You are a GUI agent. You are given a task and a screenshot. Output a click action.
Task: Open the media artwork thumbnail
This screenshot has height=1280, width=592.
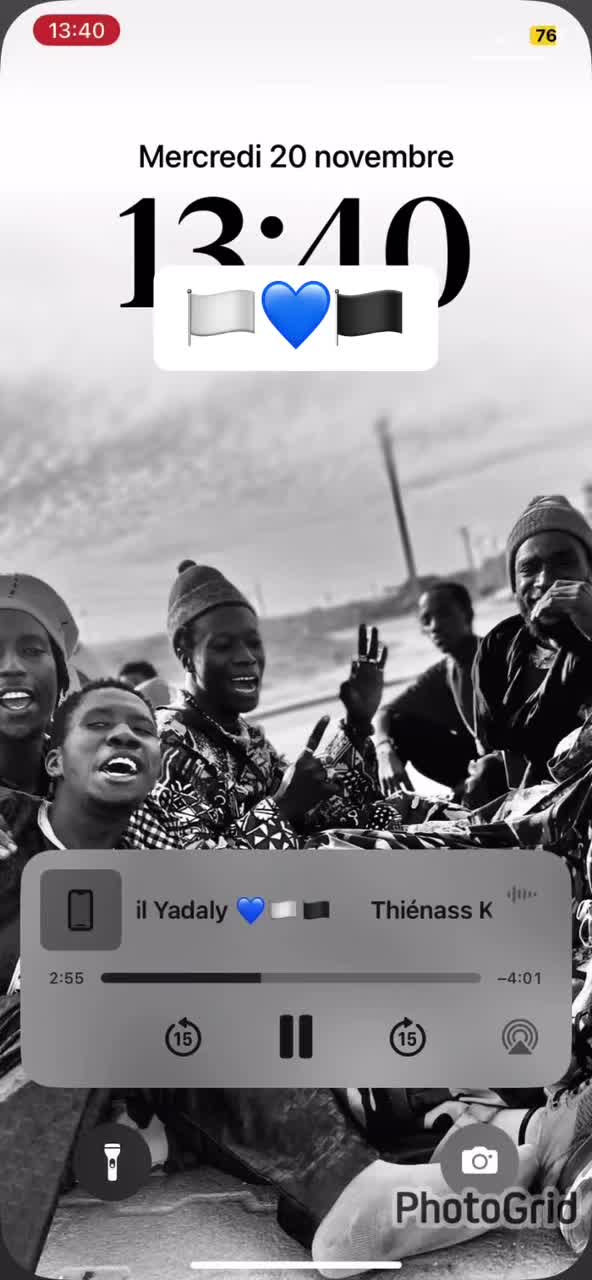coord(81,910)
